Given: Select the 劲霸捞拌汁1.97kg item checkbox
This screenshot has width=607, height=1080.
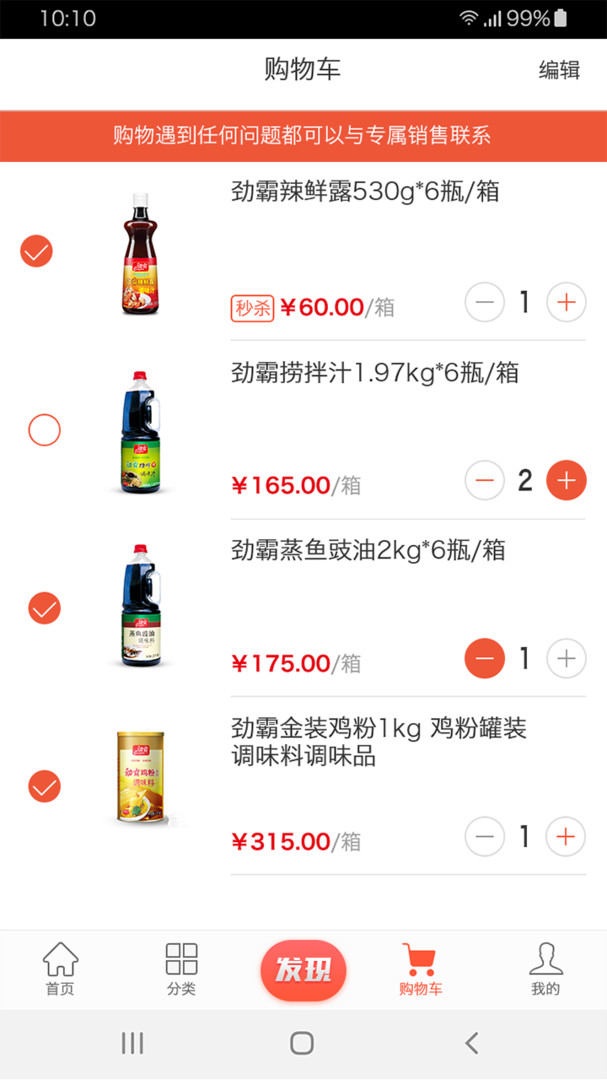Looking at the screenshot, I should 44,430.
